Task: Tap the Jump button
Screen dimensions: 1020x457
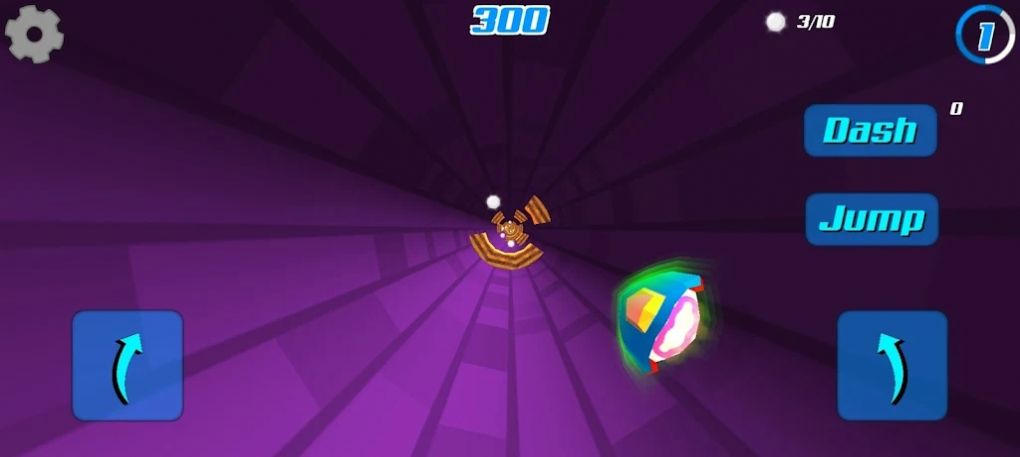Action: click(x=871, y=219)
